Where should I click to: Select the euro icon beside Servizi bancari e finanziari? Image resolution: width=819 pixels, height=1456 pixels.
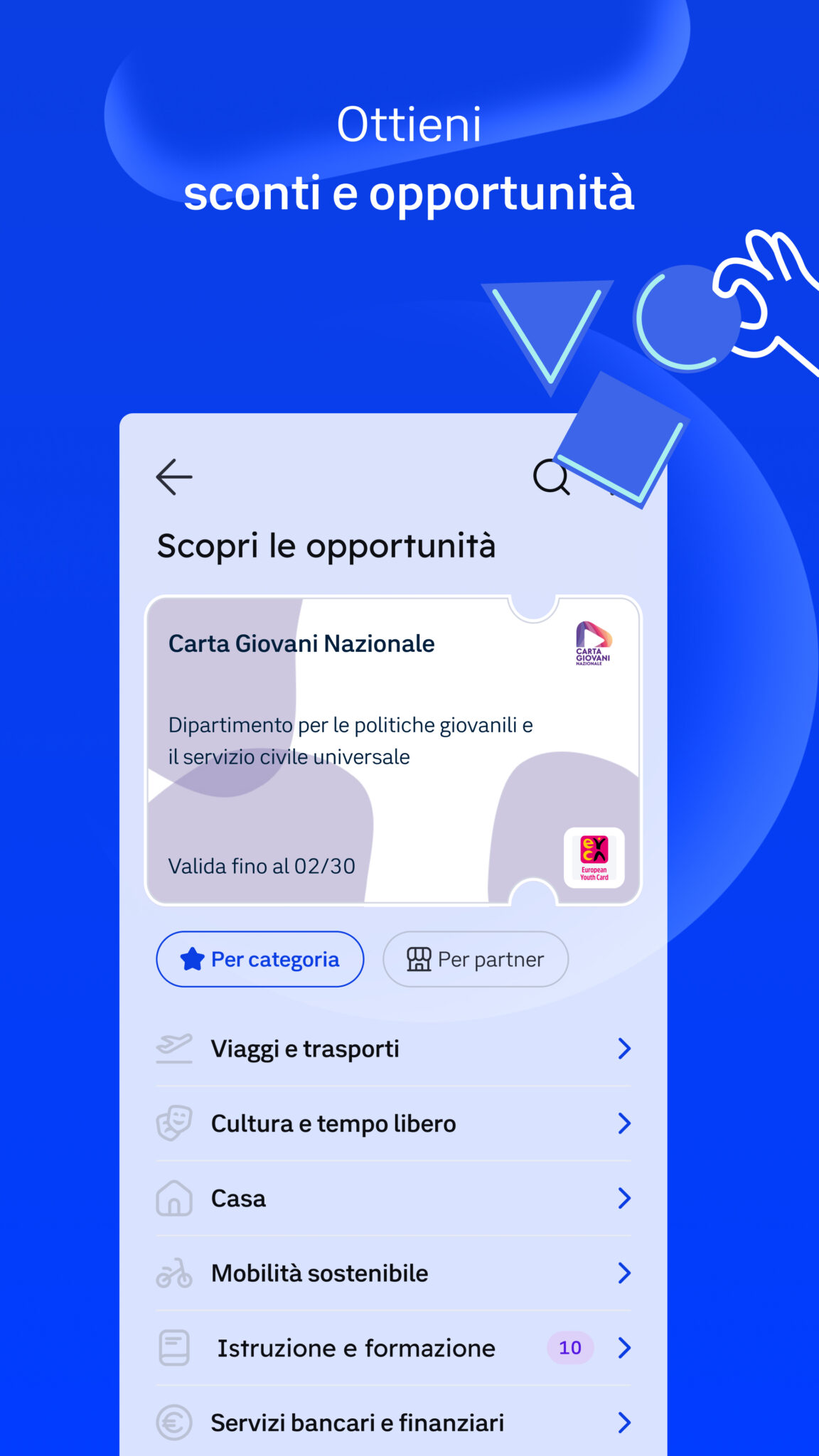point(173,1423)
